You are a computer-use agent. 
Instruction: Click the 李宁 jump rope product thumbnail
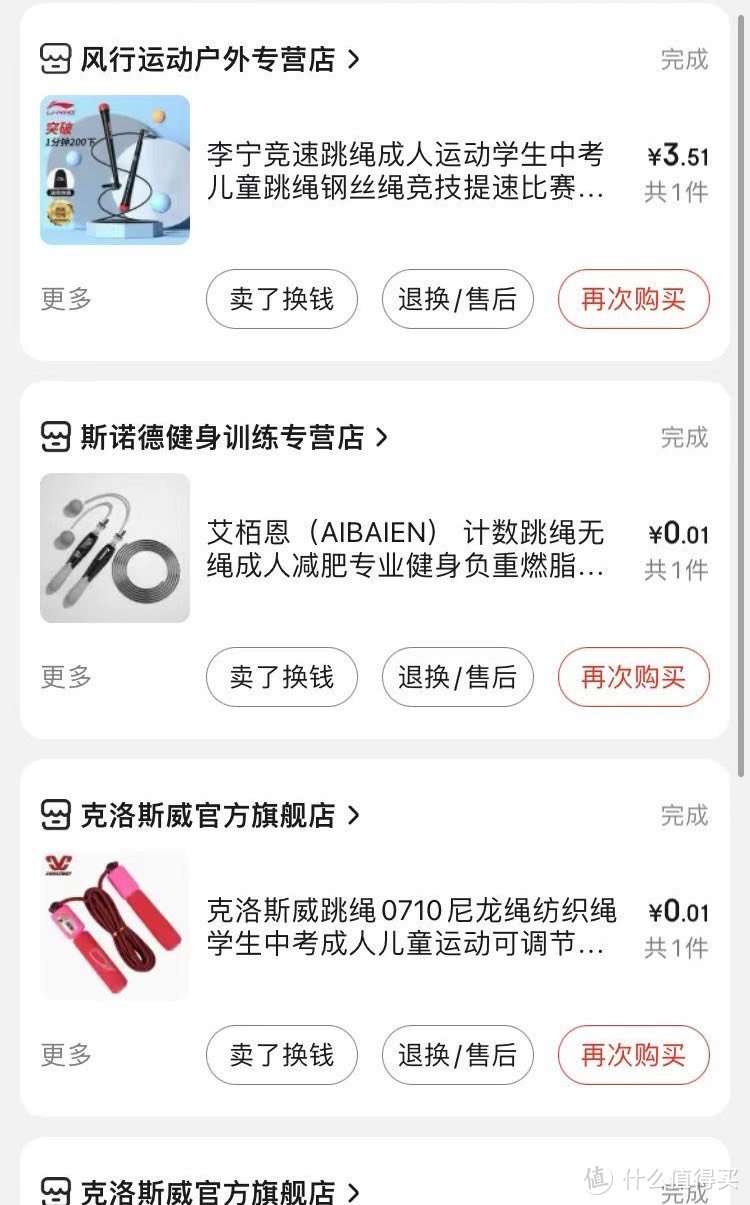click(x=114, y=170)
